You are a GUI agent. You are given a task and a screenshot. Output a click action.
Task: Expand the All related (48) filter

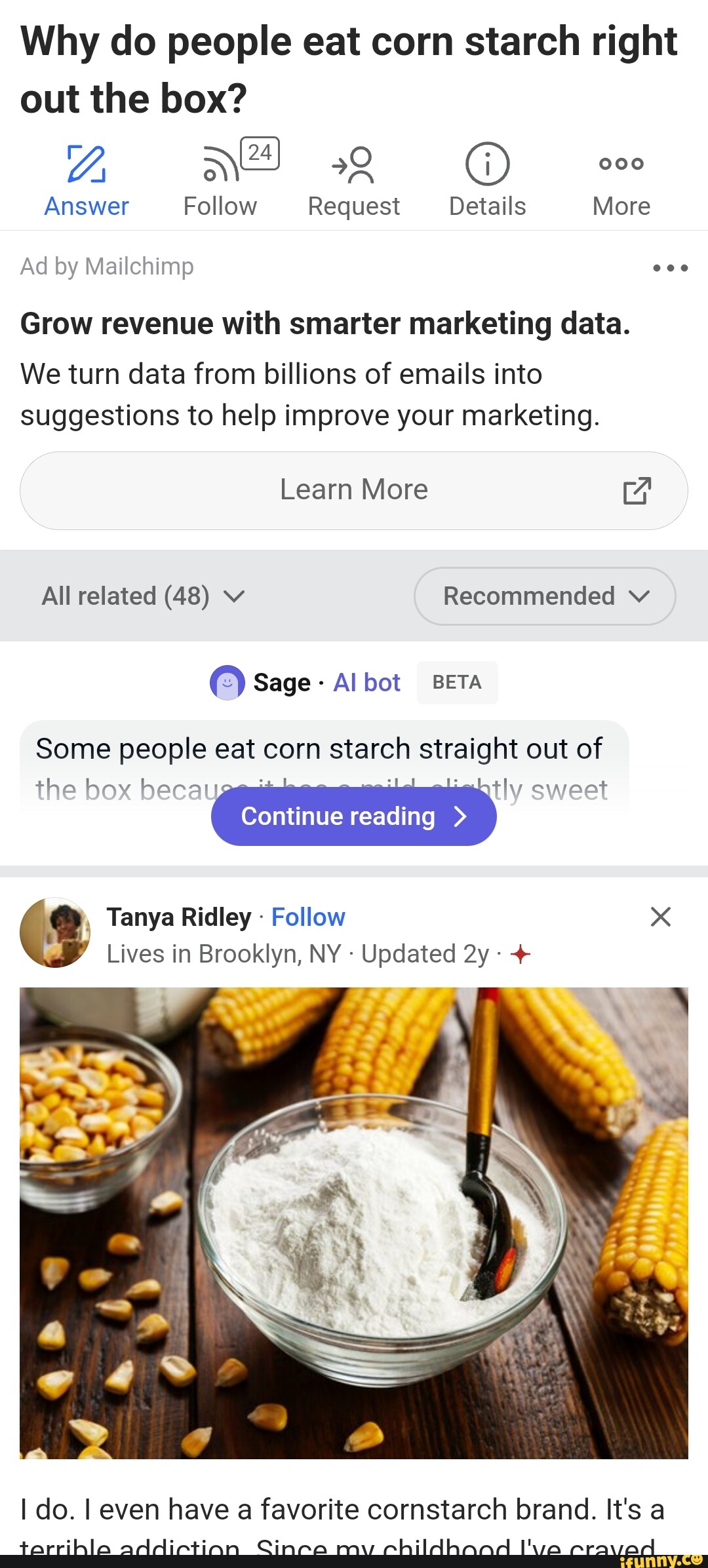(143, 596)
